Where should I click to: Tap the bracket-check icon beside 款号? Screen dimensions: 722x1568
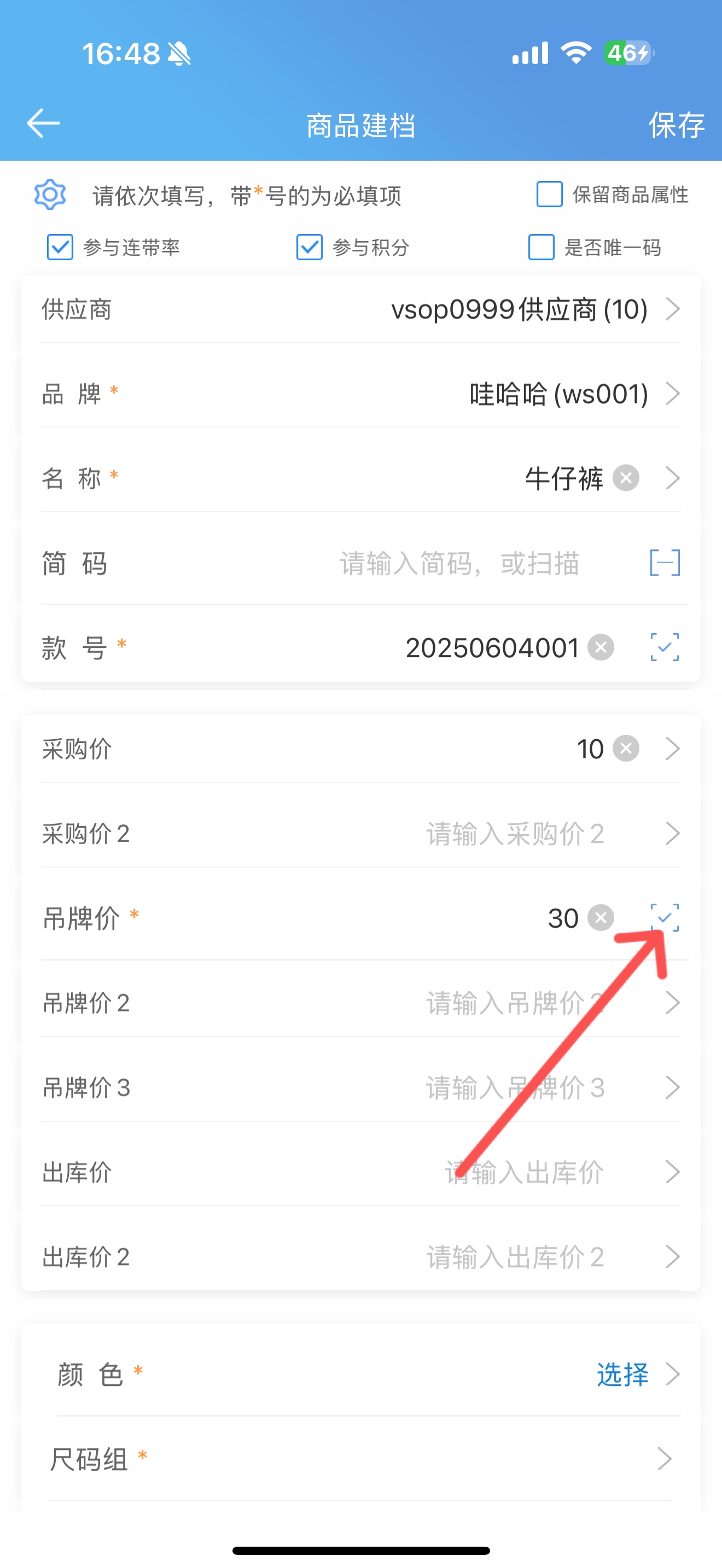tap(665, 647)
